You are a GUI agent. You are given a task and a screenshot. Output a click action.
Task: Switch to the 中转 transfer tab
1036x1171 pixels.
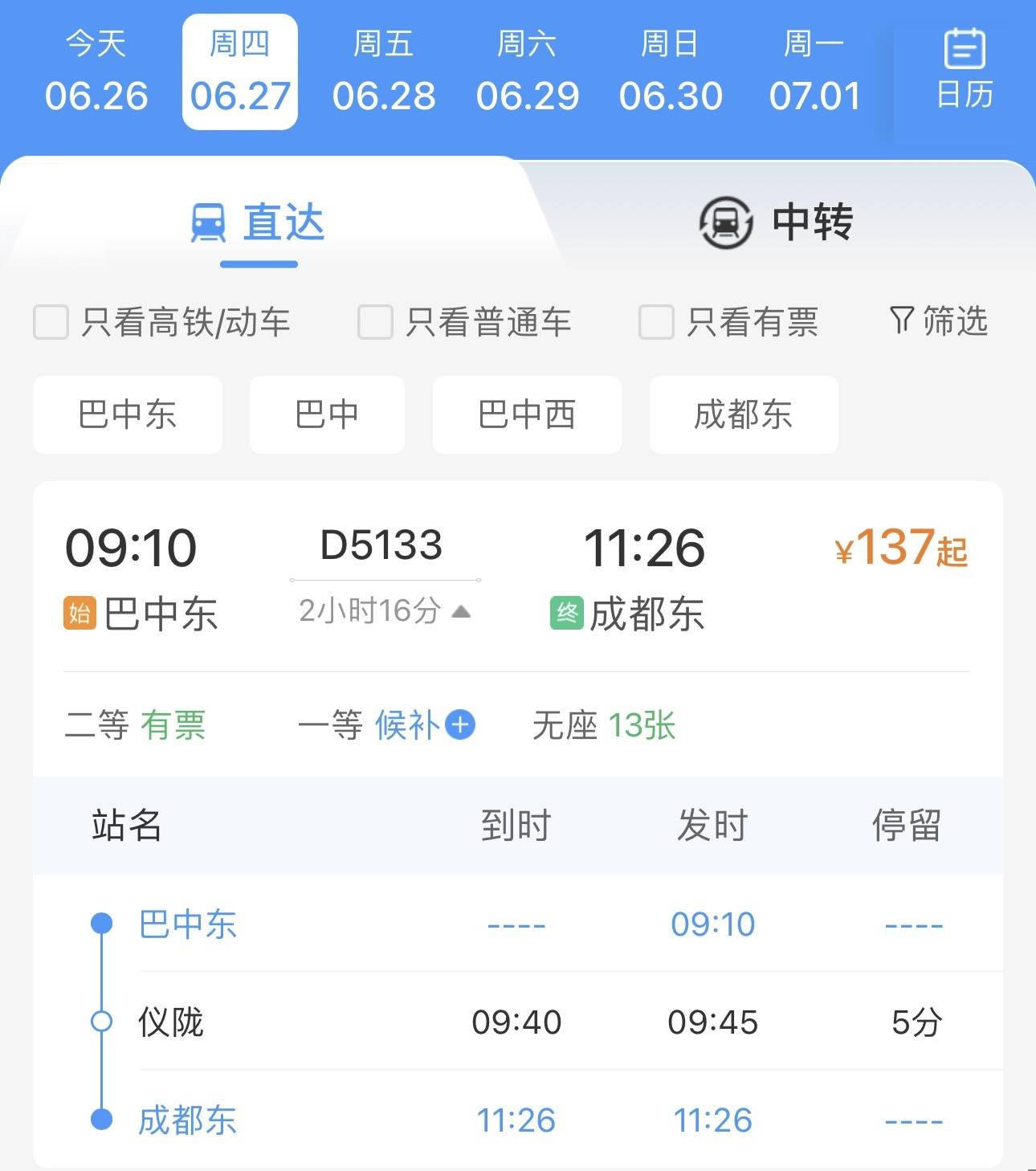(x=776, y=222)
